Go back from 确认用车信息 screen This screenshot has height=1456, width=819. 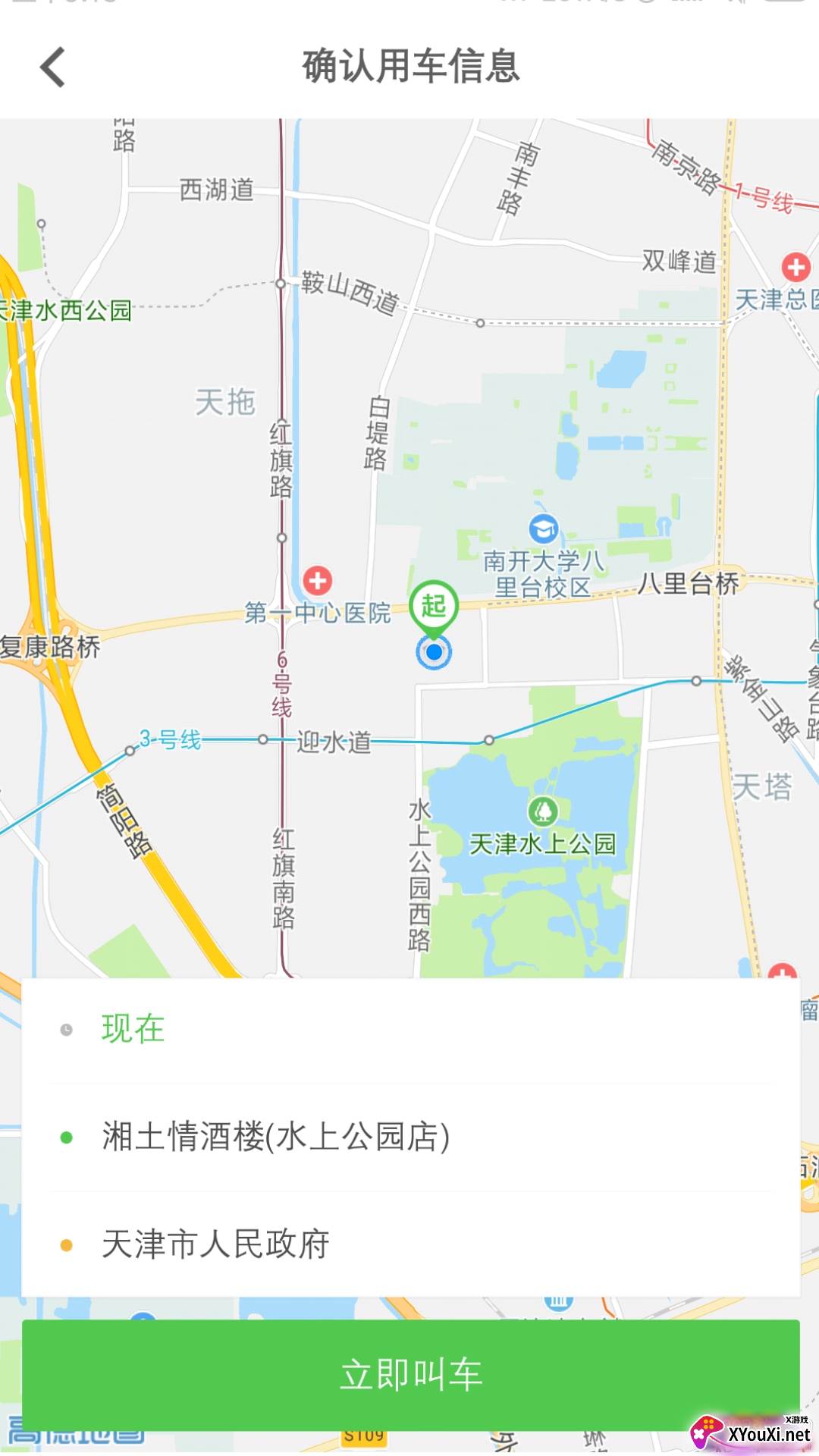[52, 67]
